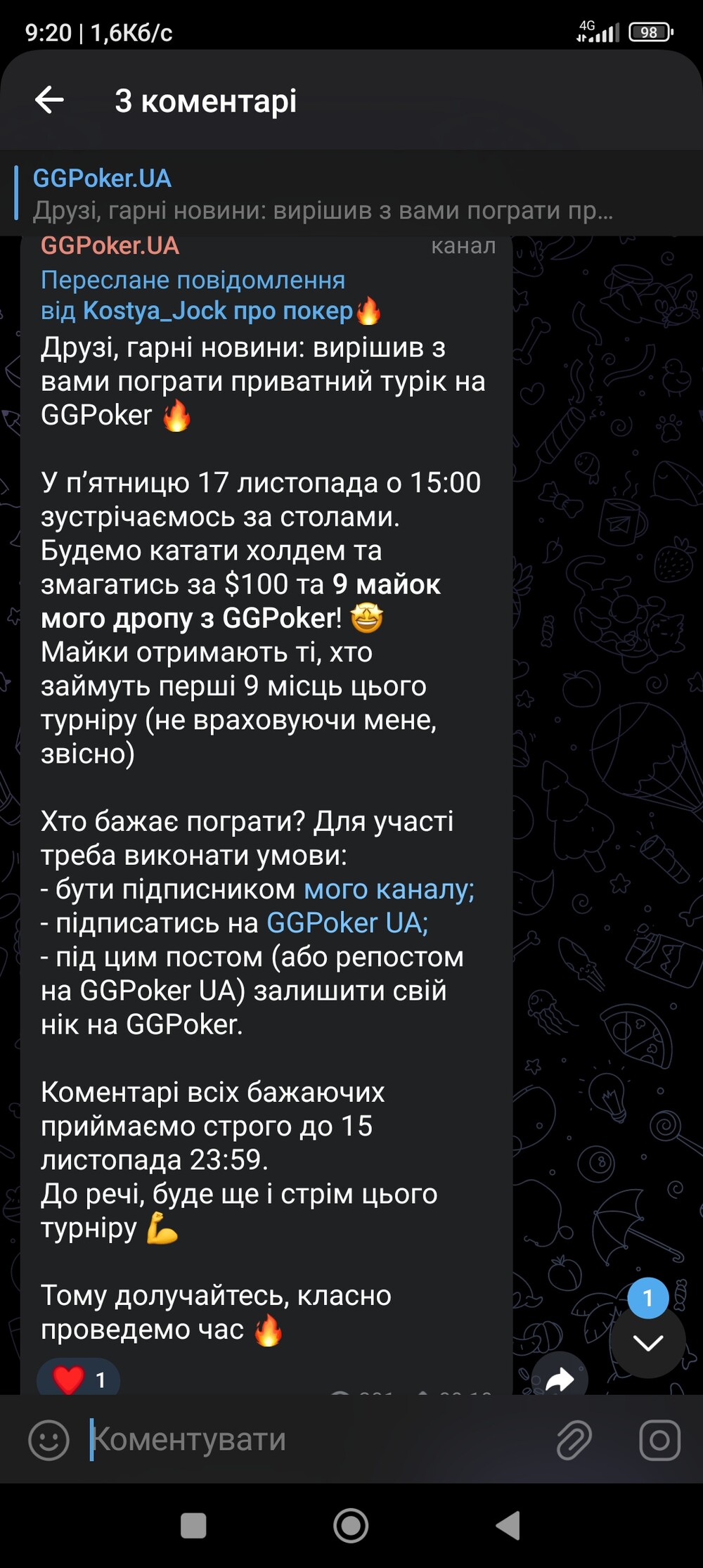Viewport: 703px width, 1568px height.
Task: Record a video message with the camera icon
Action: coord(659,1440)
